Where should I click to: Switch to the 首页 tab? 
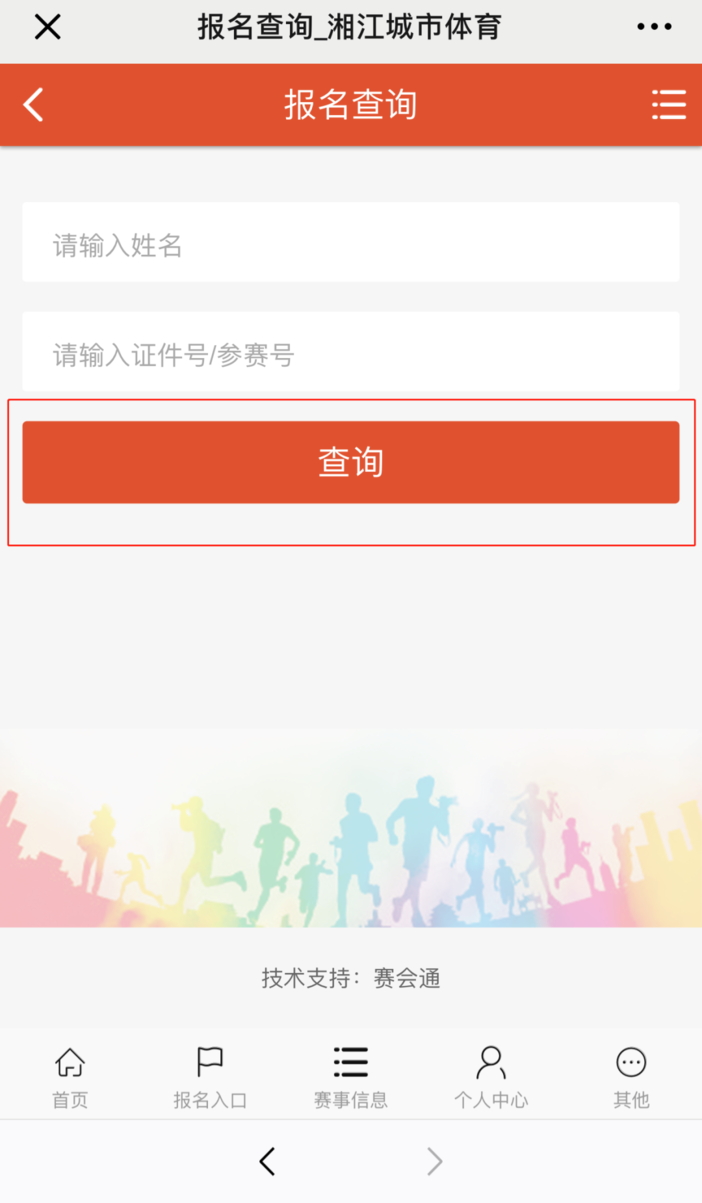(70, 1078)
